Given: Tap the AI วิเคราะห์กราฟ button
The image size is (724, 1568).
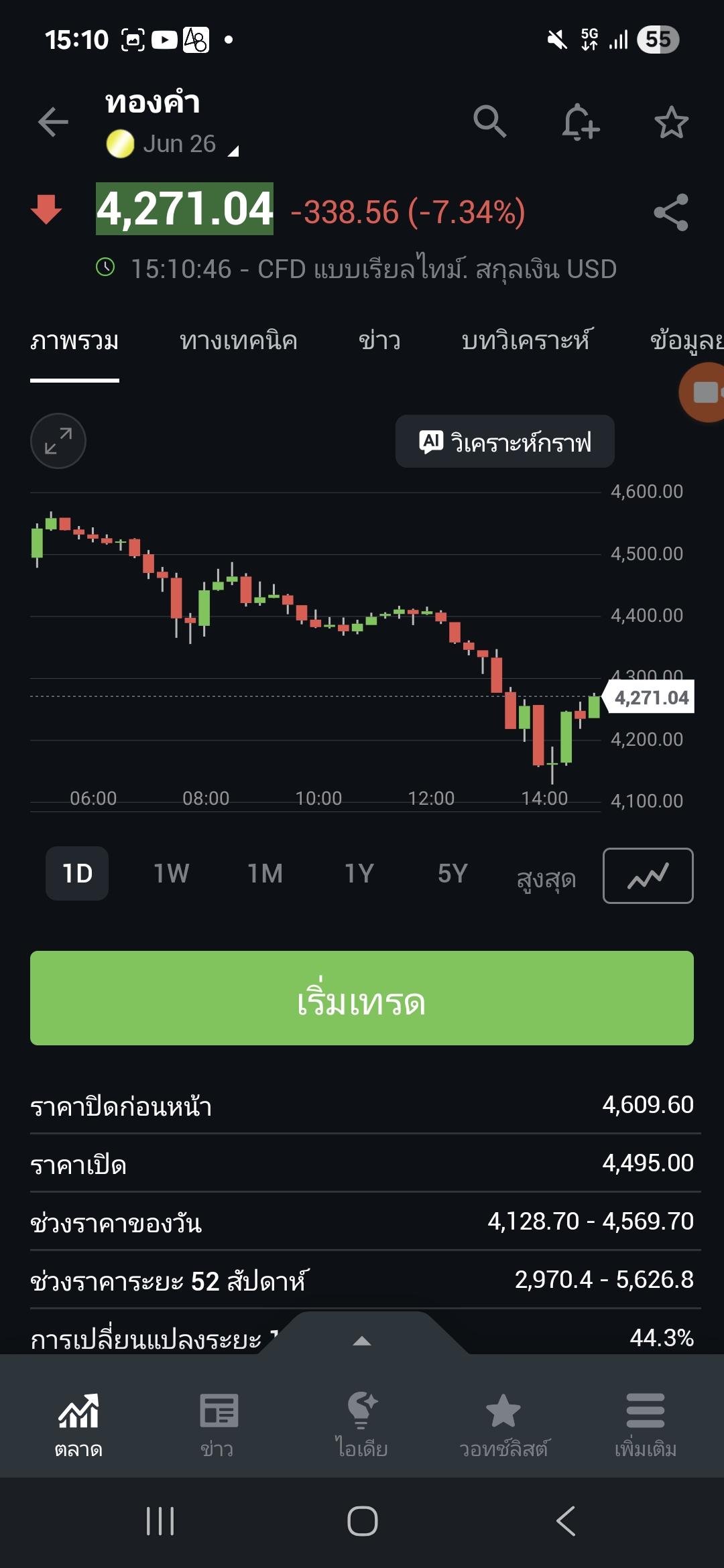Looking at the screenshot, I should tap(505, 442).
